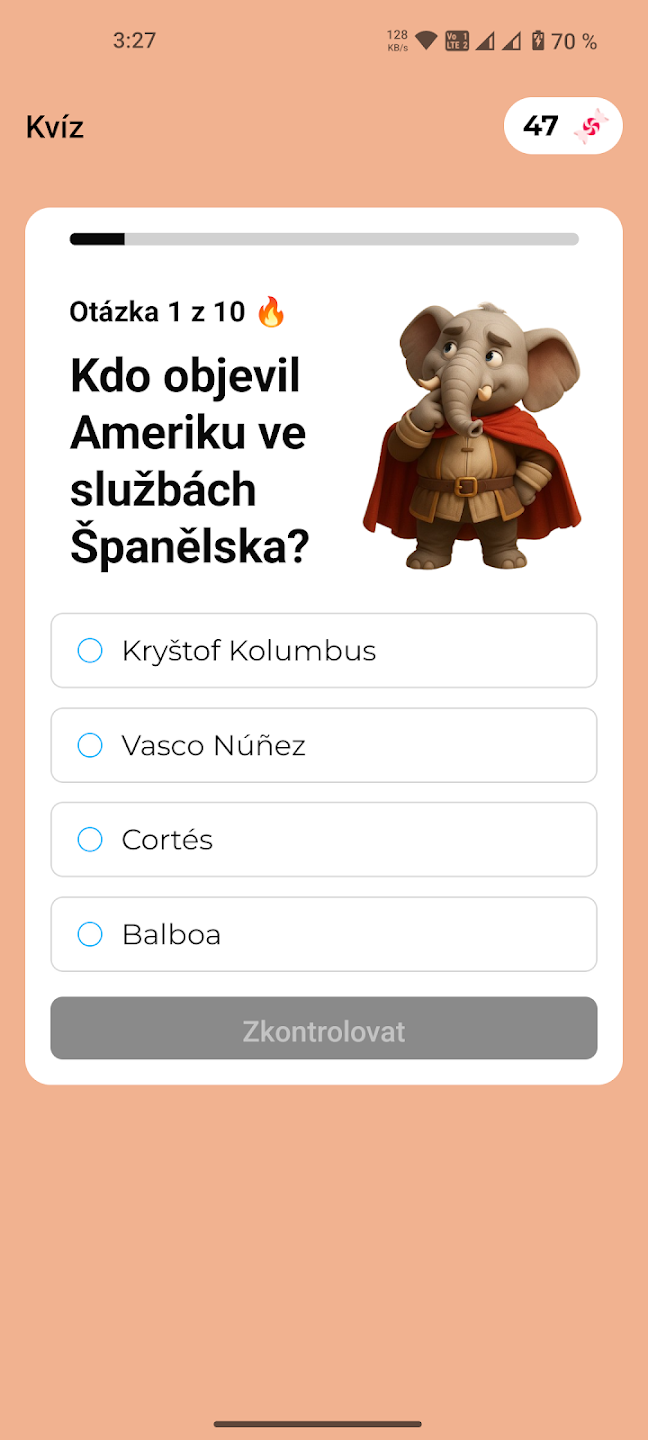
Task: Tap the Zkontrolovat button
Action: point(323,1028)
